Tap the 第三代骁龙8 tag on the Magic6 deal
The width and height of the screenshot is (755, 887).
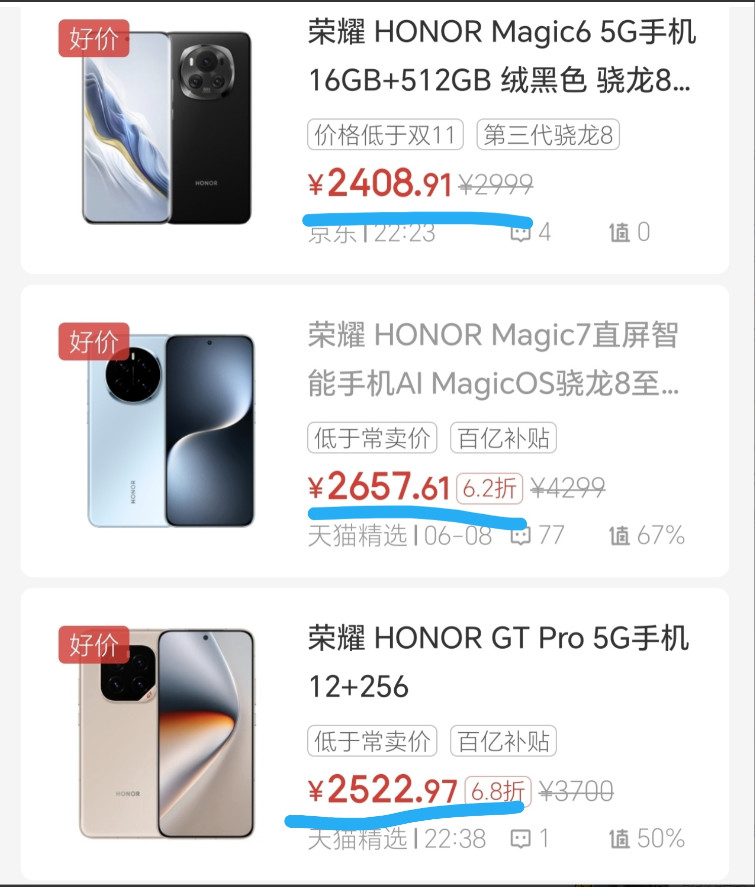[x=548, y=135]
